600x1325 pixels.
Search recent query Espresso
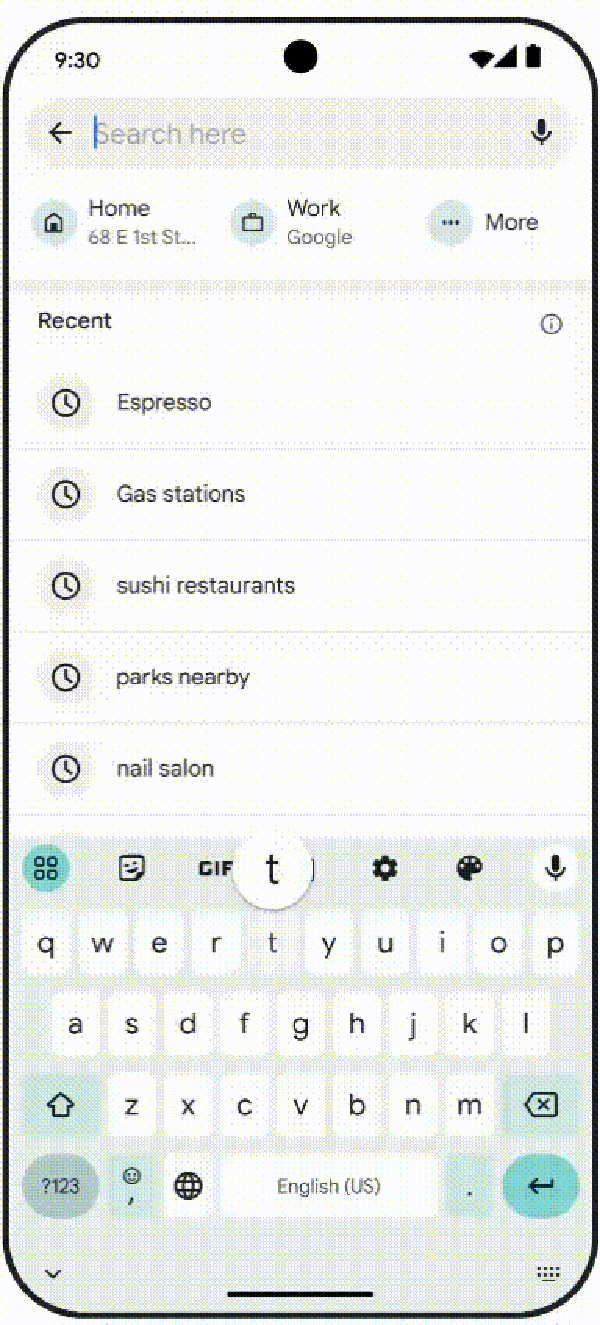tap(164, 403)
